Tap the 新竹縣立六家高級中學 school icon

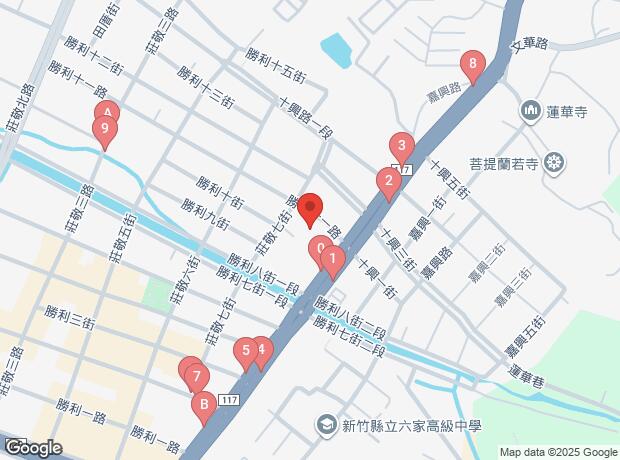[x=326, y=427]
